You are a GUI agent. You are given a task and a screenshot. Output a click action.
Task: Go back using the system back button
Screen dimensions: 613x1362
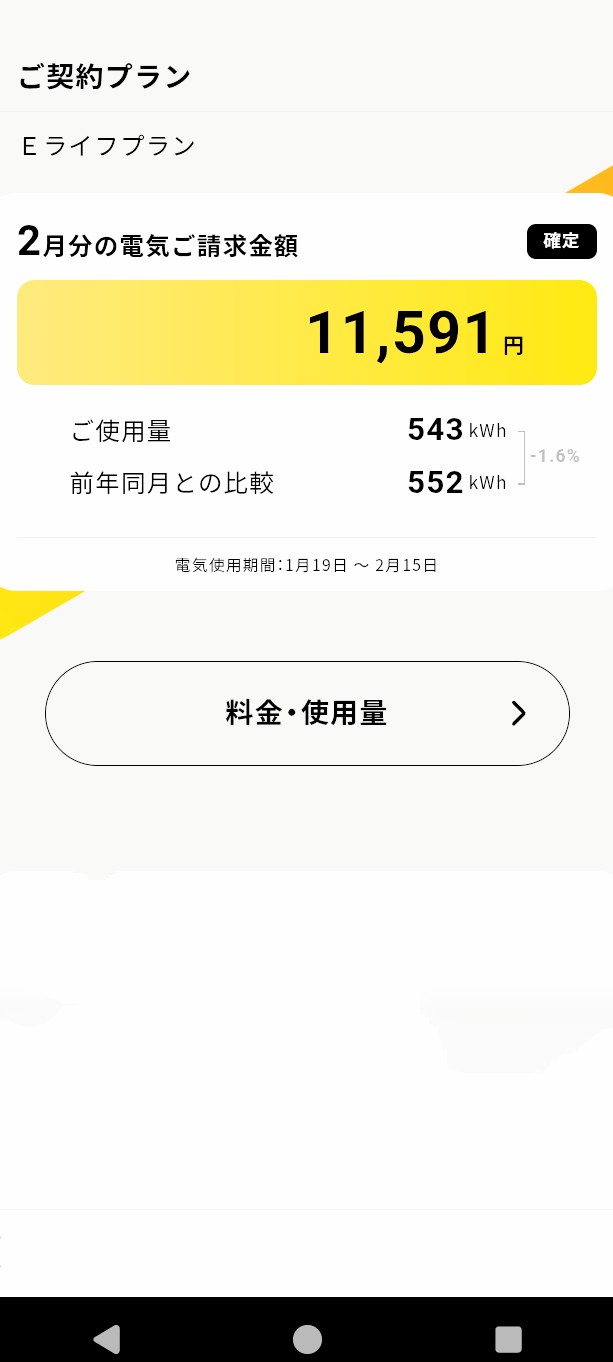point(106,1339)
